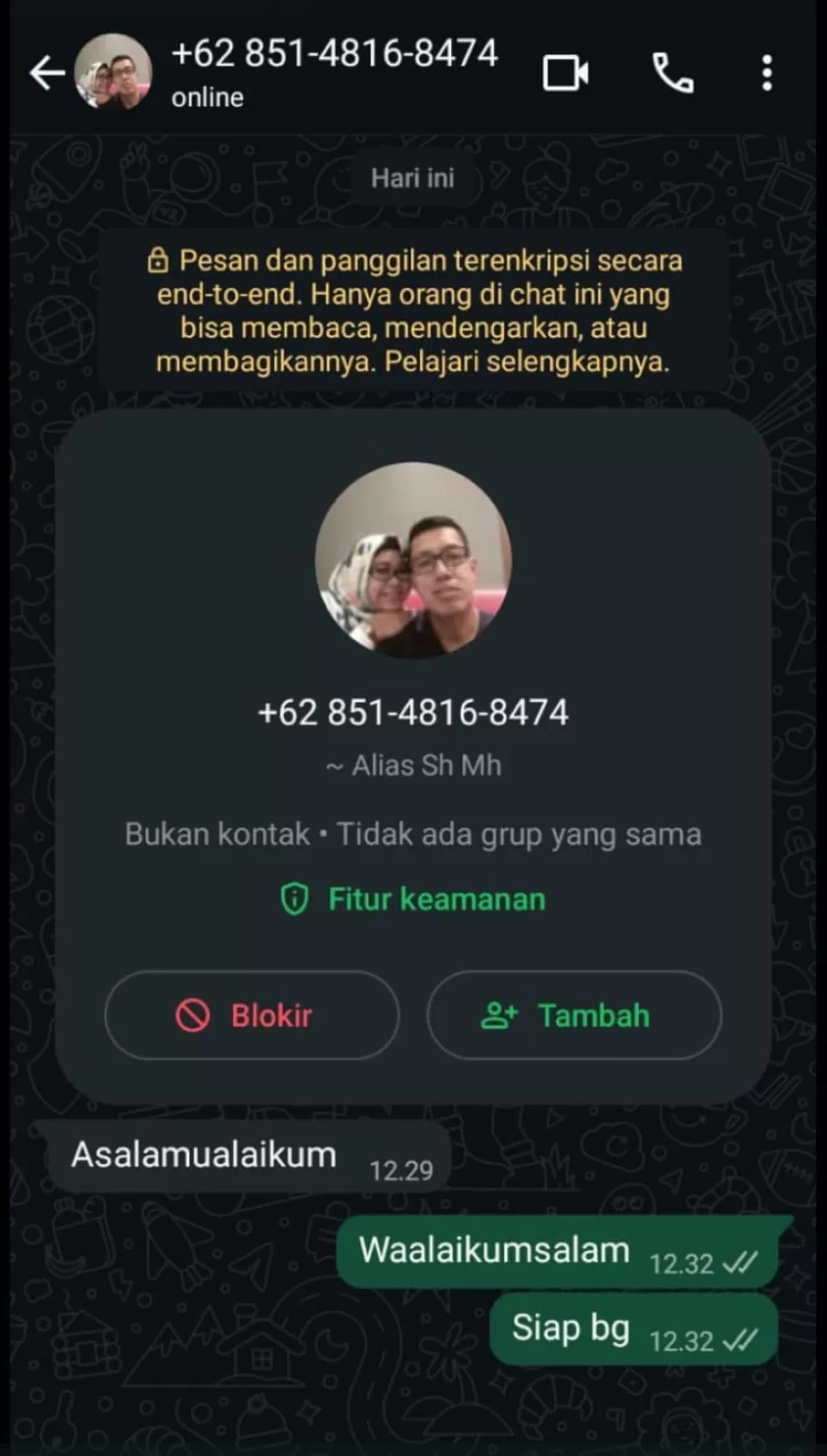View the large profile photo in the card
Screen dimensions: 827x1456
[x=413, y=560]
